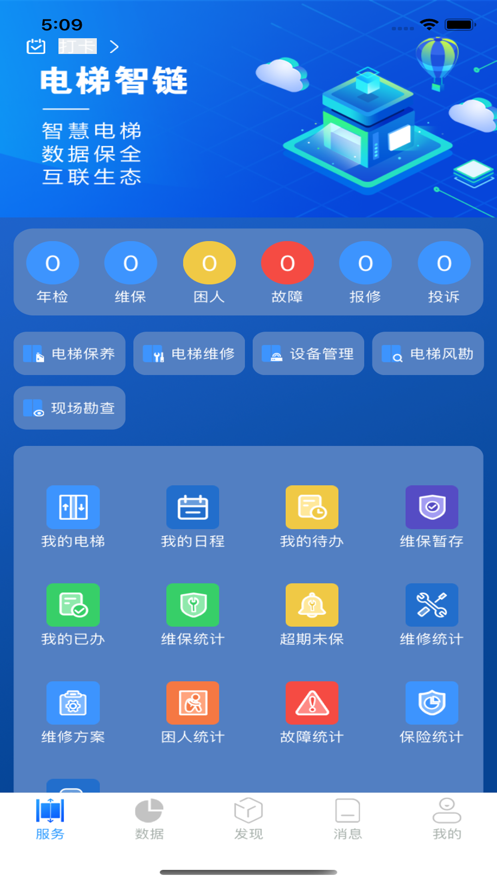Open 电梯风勘
Screen dimensions: 497x883
pyautogui.click(x=428, y=354)
